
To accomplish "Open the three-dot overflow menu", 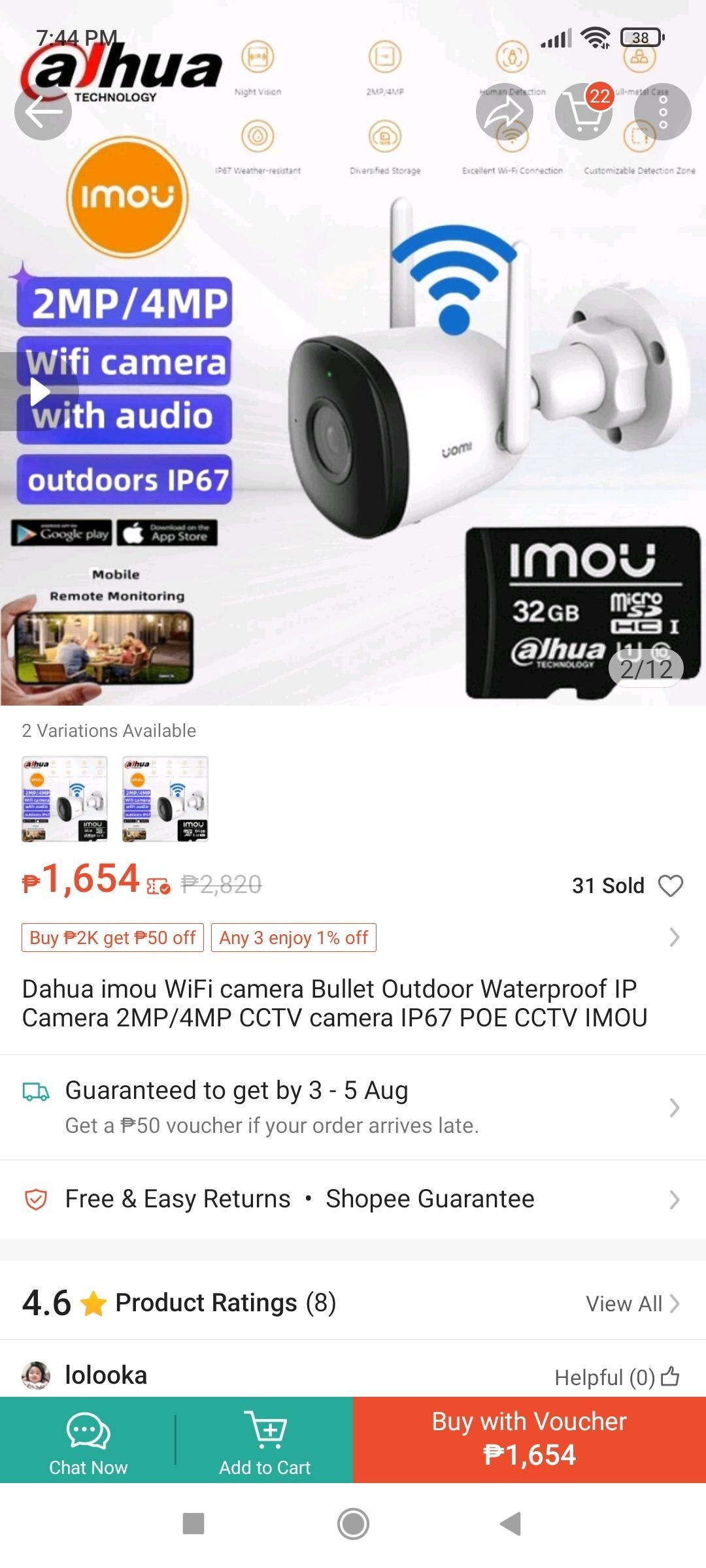I will pos(663,112).
